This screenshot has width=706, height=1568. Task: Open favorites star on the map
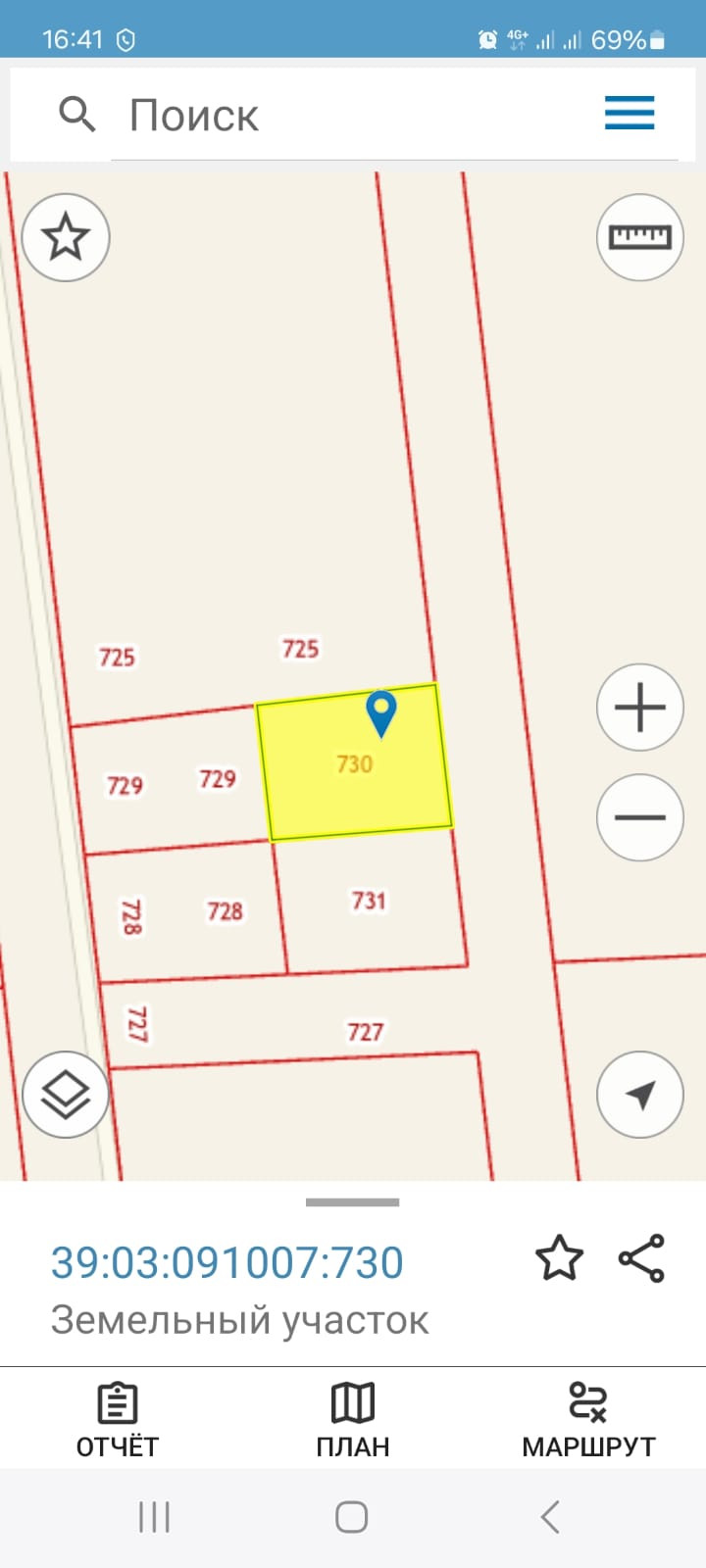(66, 237)
